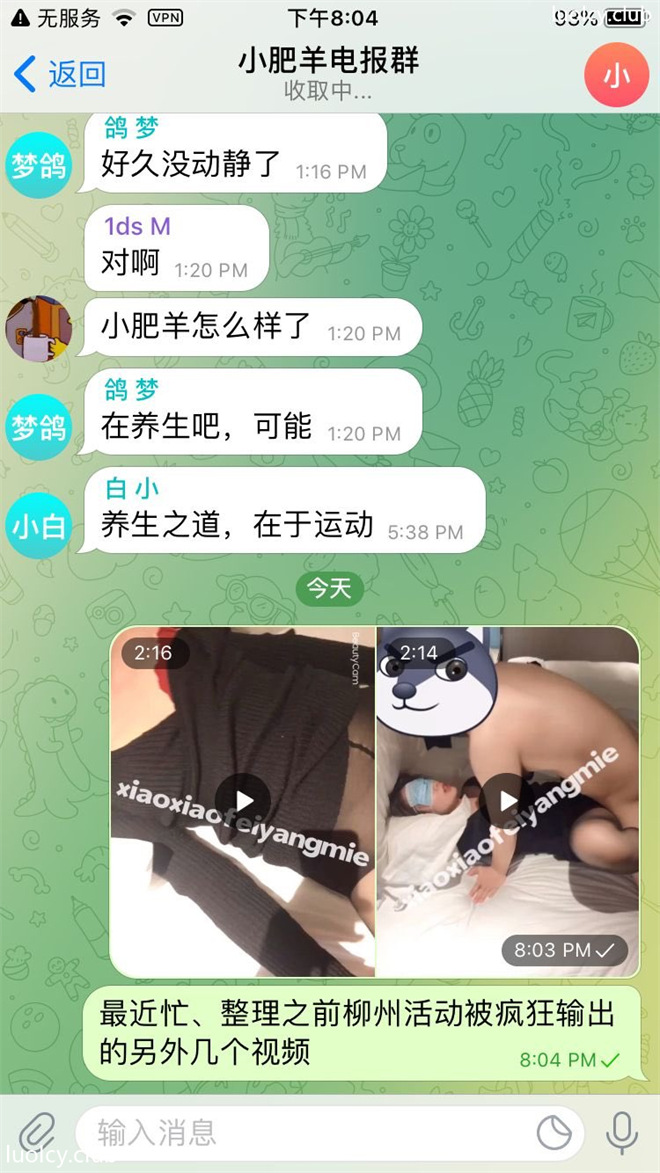Image resolution: width=660 pixels, height=1173 pixels.
Task: Tap the sender name 1ds M
Action: click(x=137, y=226)
